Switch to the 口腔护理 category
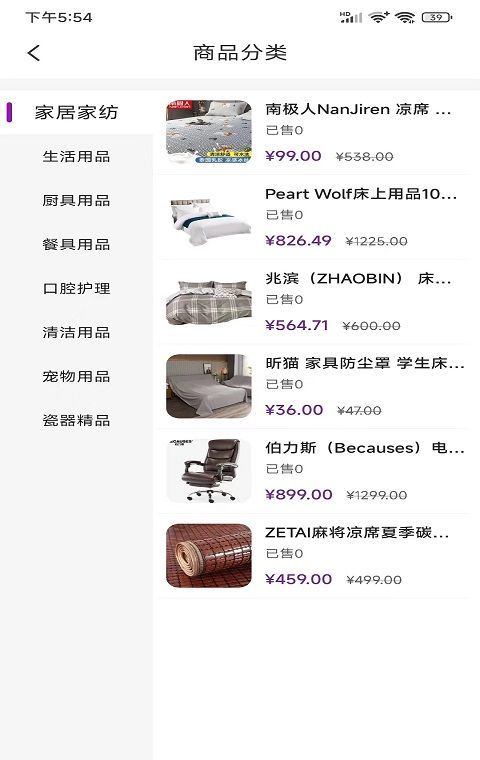The width and height of the screenshot is (480, 760). 76,288
